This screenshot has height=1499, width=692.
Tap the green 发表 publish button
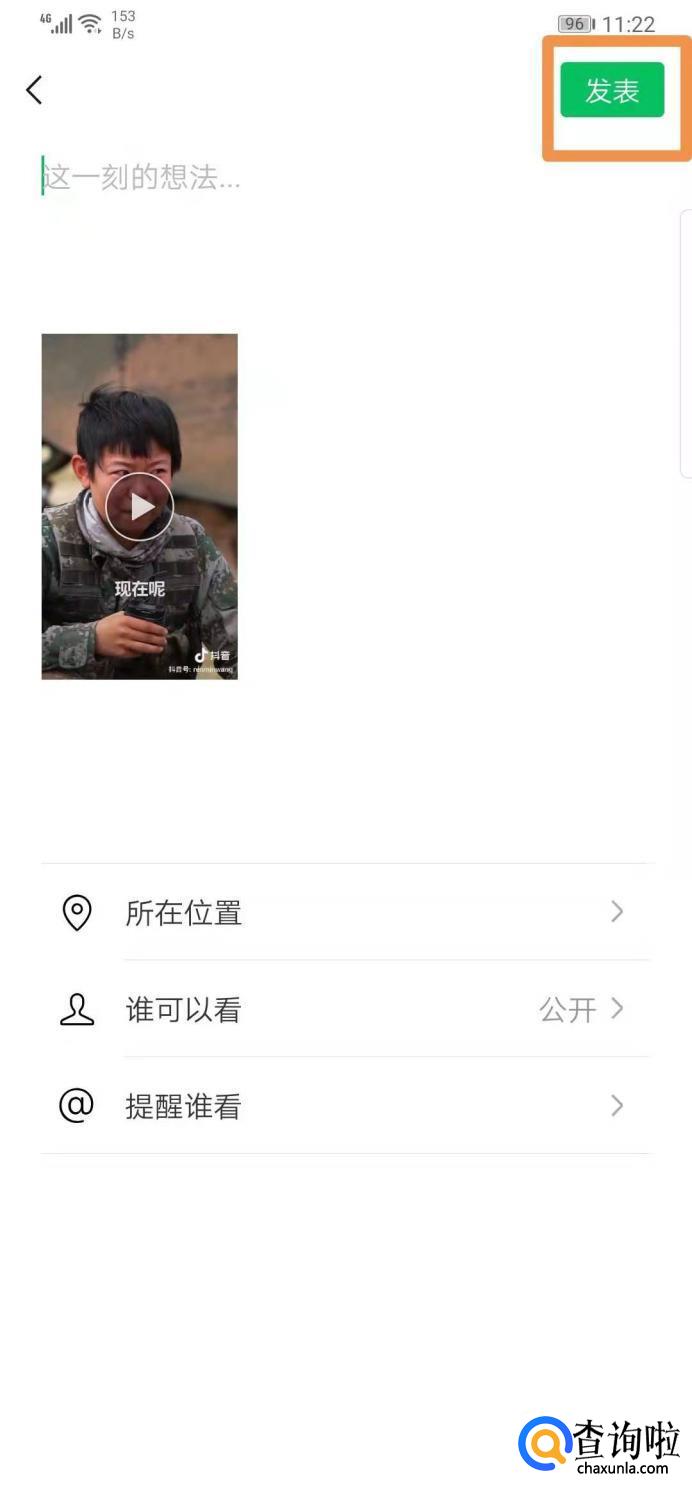pos(612,90)
